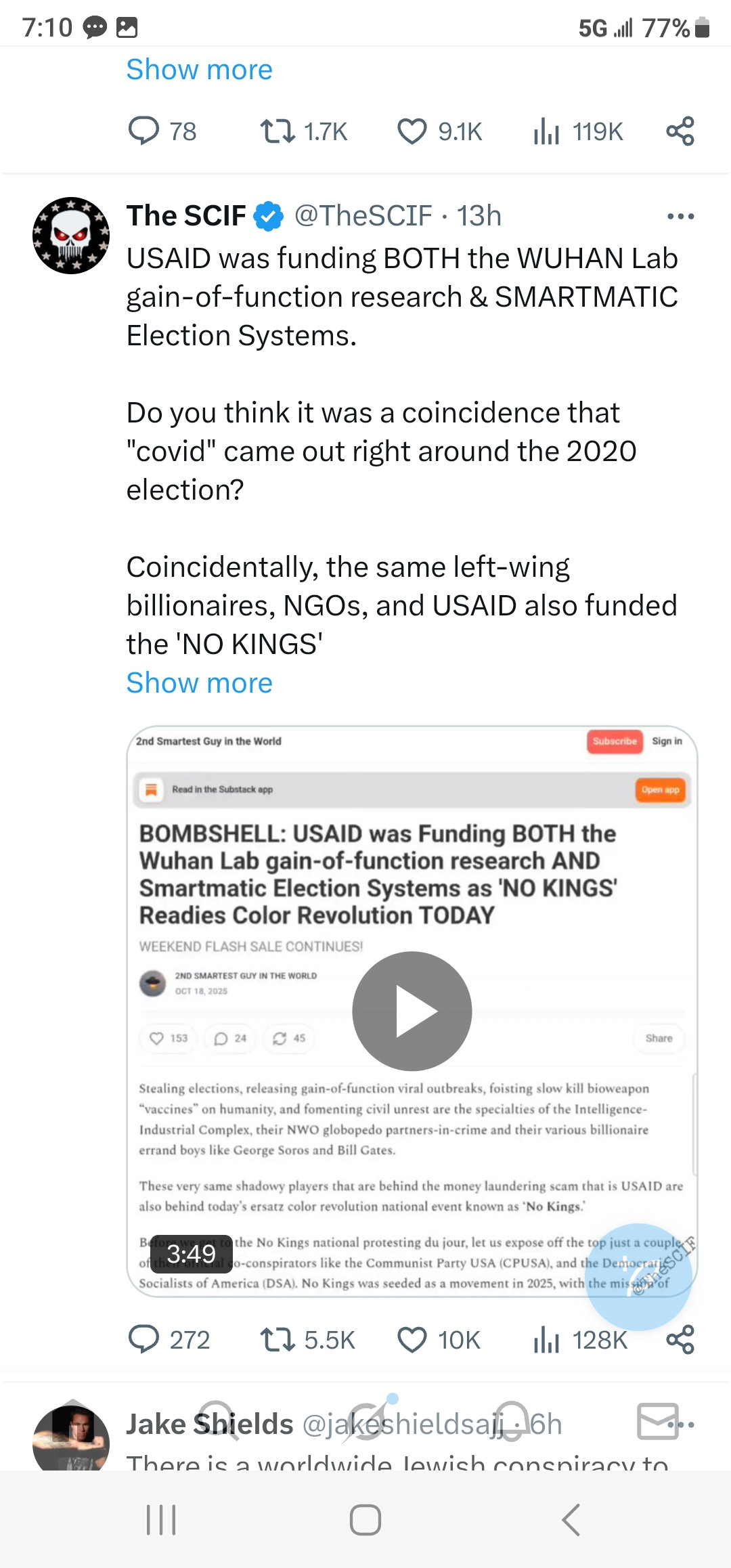Go back using the system back button

coord(571,1520)
